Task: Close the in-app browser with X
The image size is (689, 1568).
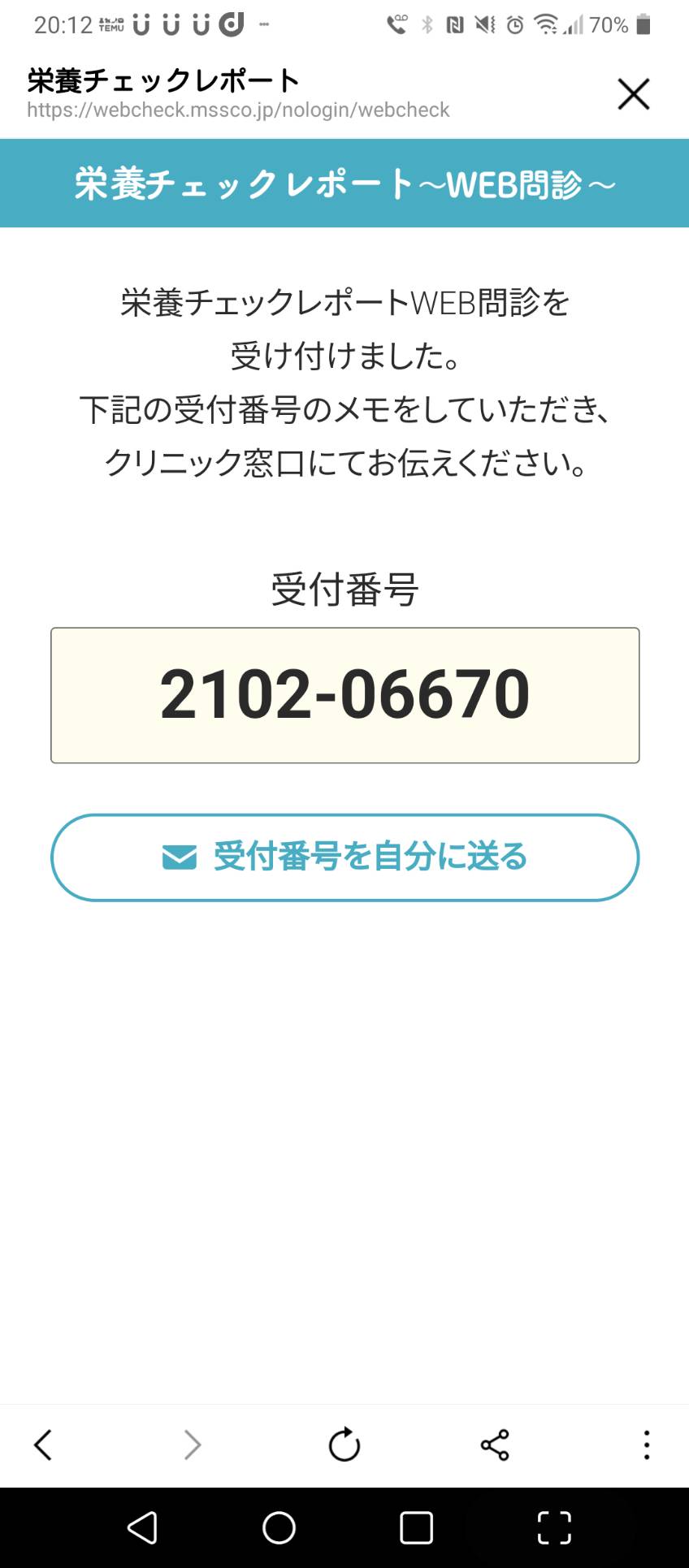Action: point(633,94)
